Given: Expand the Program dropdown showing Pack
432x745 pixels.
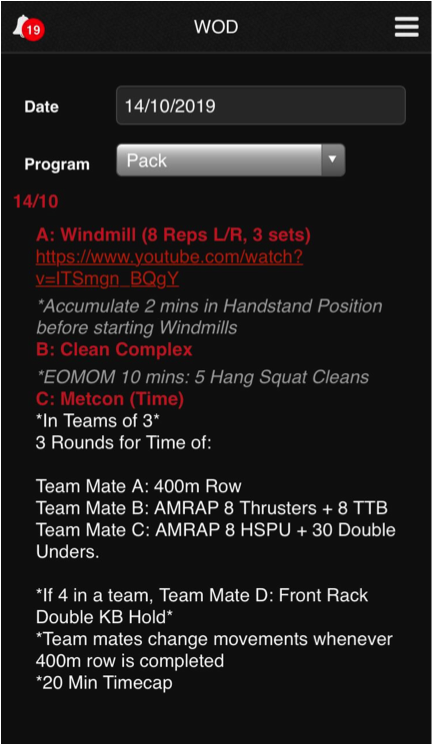Looking at the screenshot, I should pyautogui.click(x=230, y=161).
